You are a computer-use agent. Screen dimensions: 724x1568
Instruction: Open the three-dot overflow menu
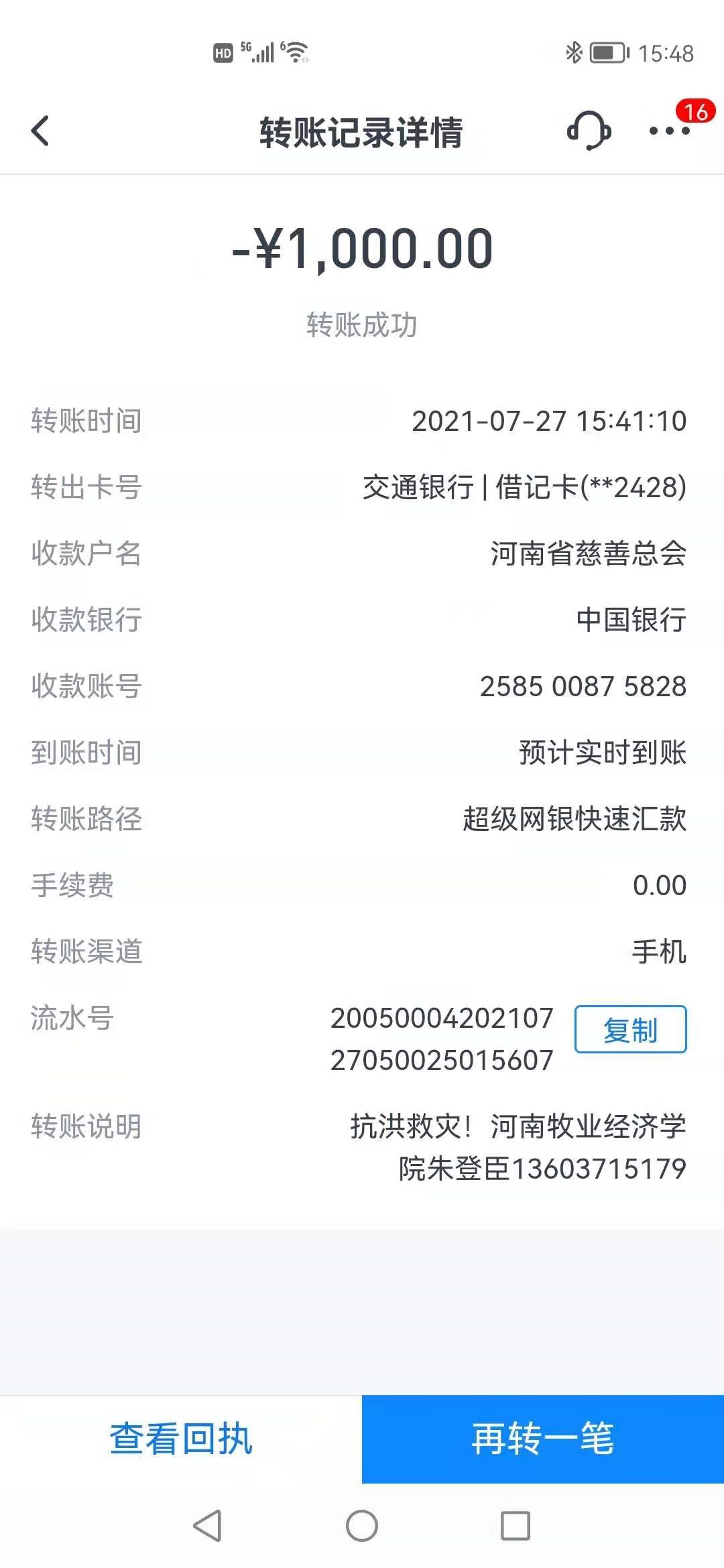point(669,131)
